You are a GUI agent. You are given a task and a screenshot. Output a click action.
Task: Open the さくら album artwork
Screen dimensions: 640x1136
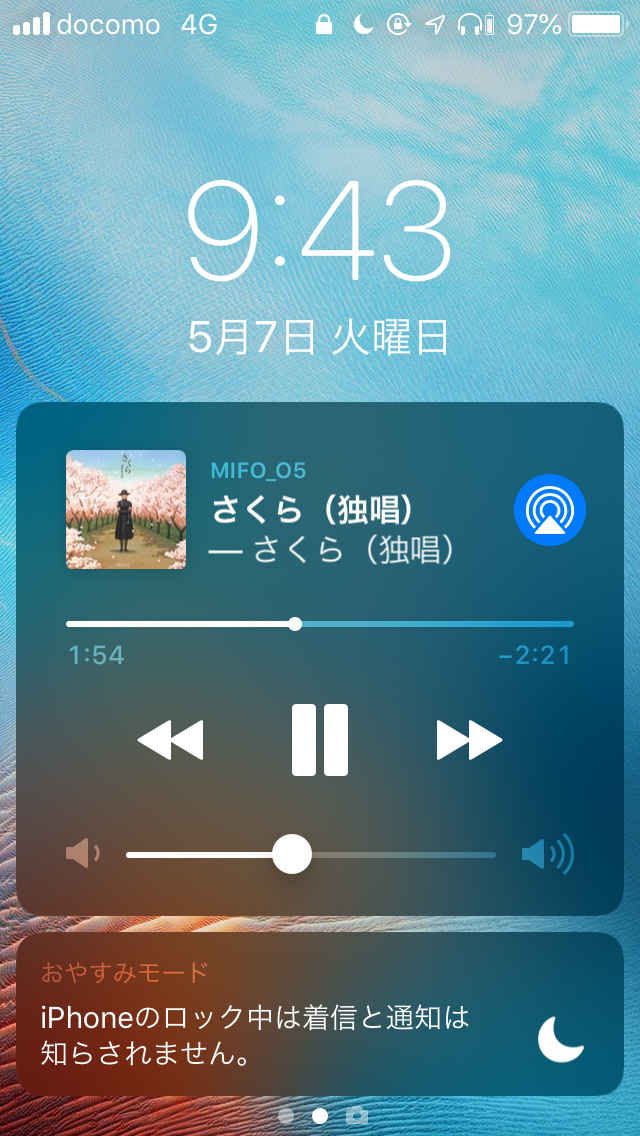point(126,510)
